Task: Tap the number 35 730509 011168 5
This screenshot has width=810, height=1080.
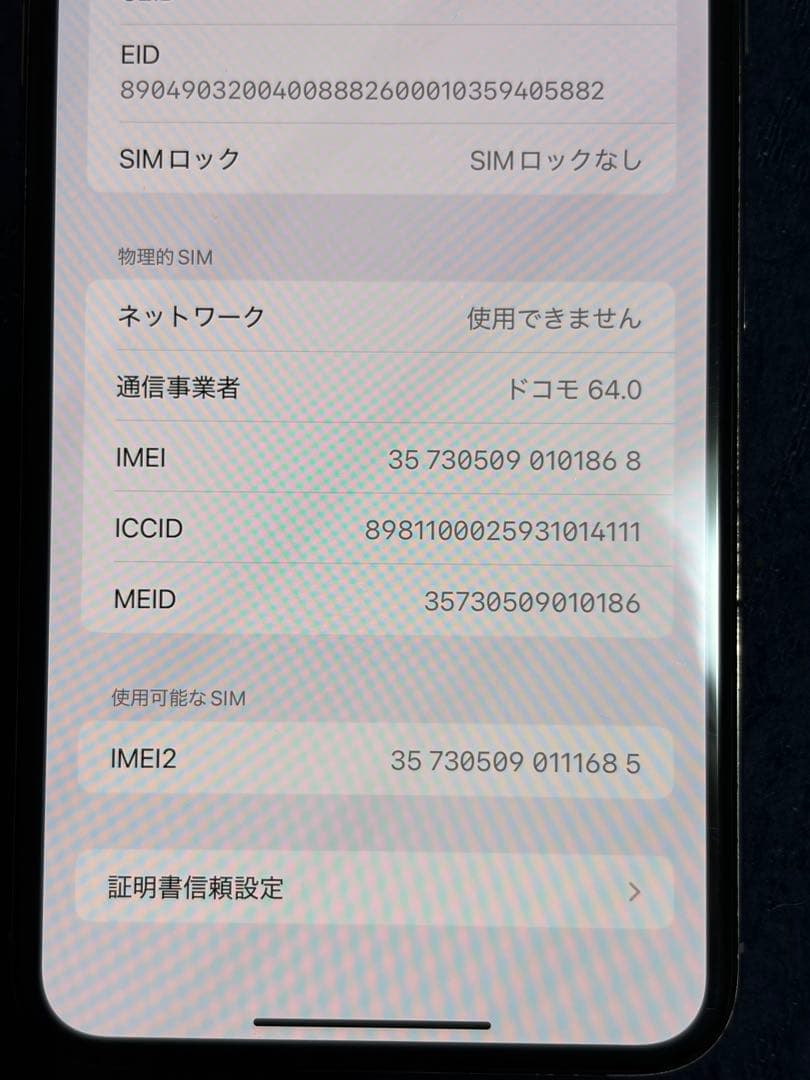Action: tap(524, 762)
